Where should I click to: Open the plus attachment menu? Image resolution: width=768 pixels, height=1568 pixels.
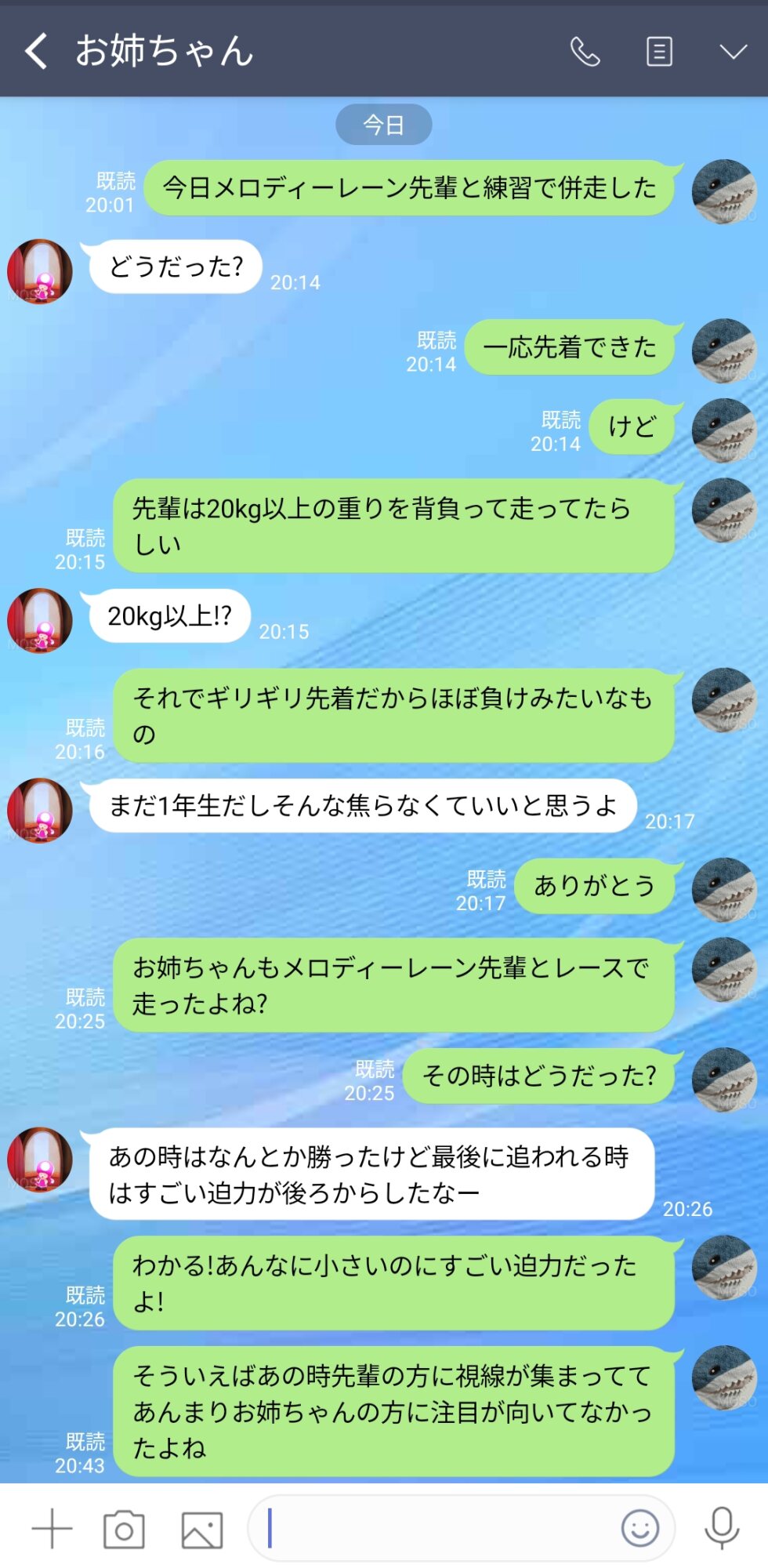52,1529
